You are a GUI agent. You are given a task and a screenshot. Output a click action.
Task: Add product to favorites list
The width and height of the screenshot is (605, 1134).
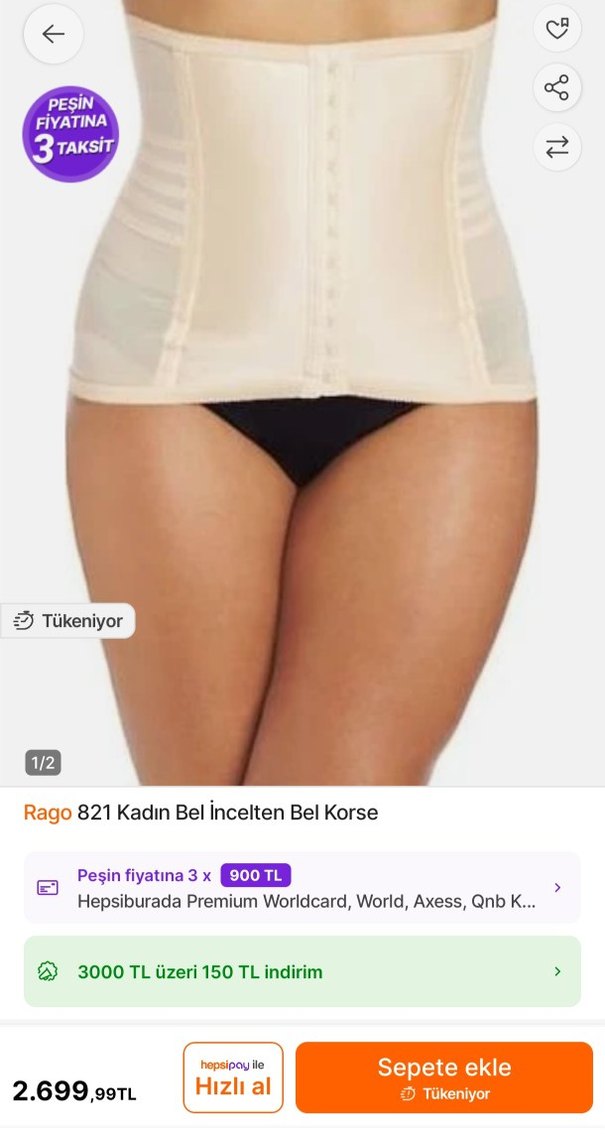[556, 29]
